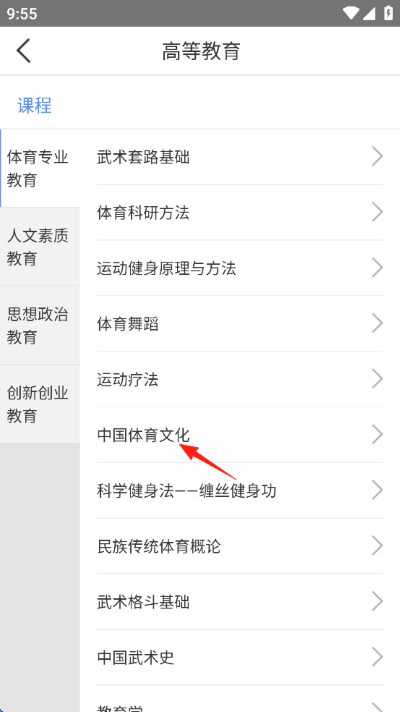Switch to 人文素质教育 category

40,247
